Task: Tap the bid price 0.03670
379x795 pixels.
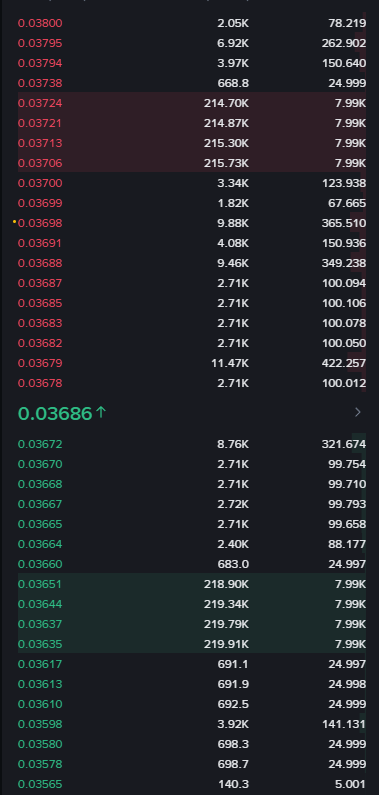Action: coord(40,464)
